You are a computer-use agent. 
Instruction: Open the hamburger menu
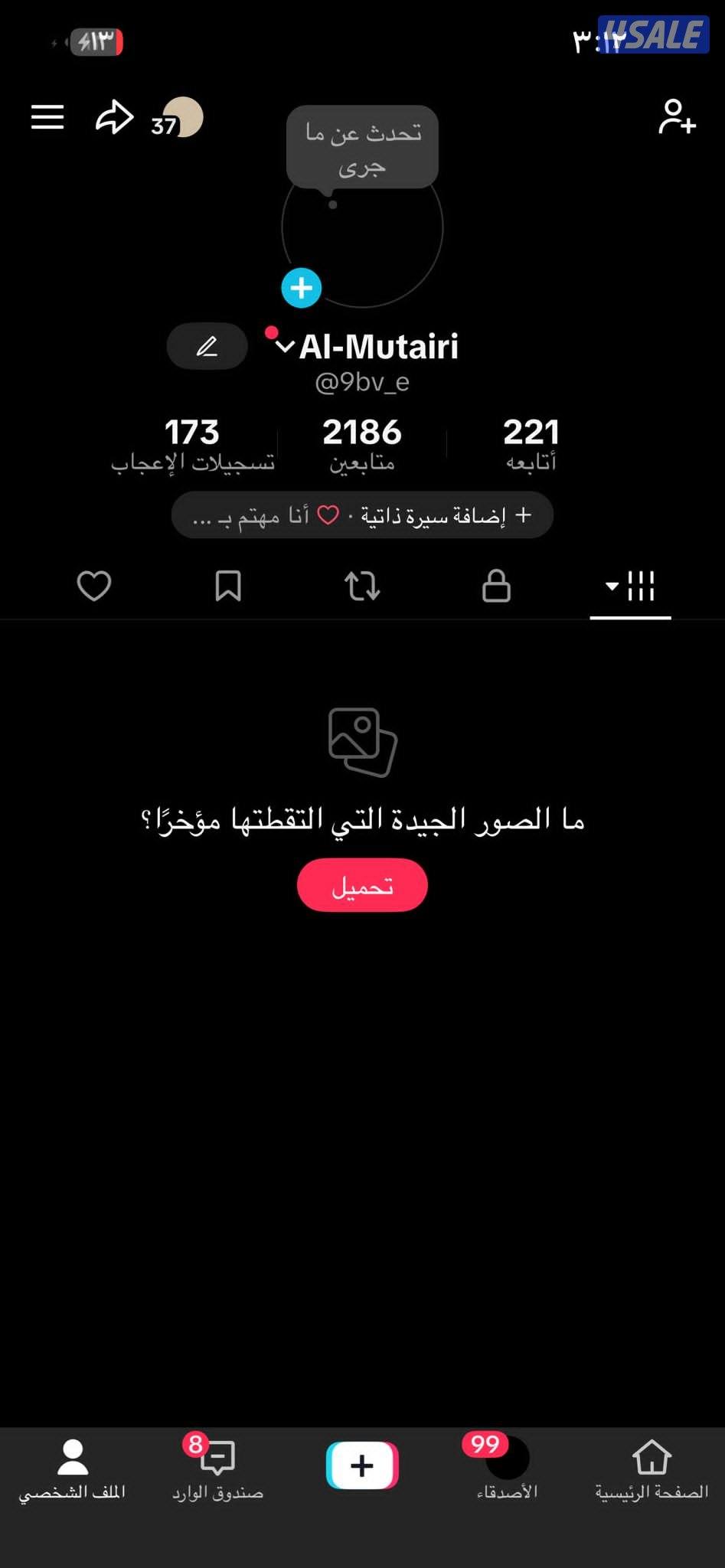click(47, 116)
